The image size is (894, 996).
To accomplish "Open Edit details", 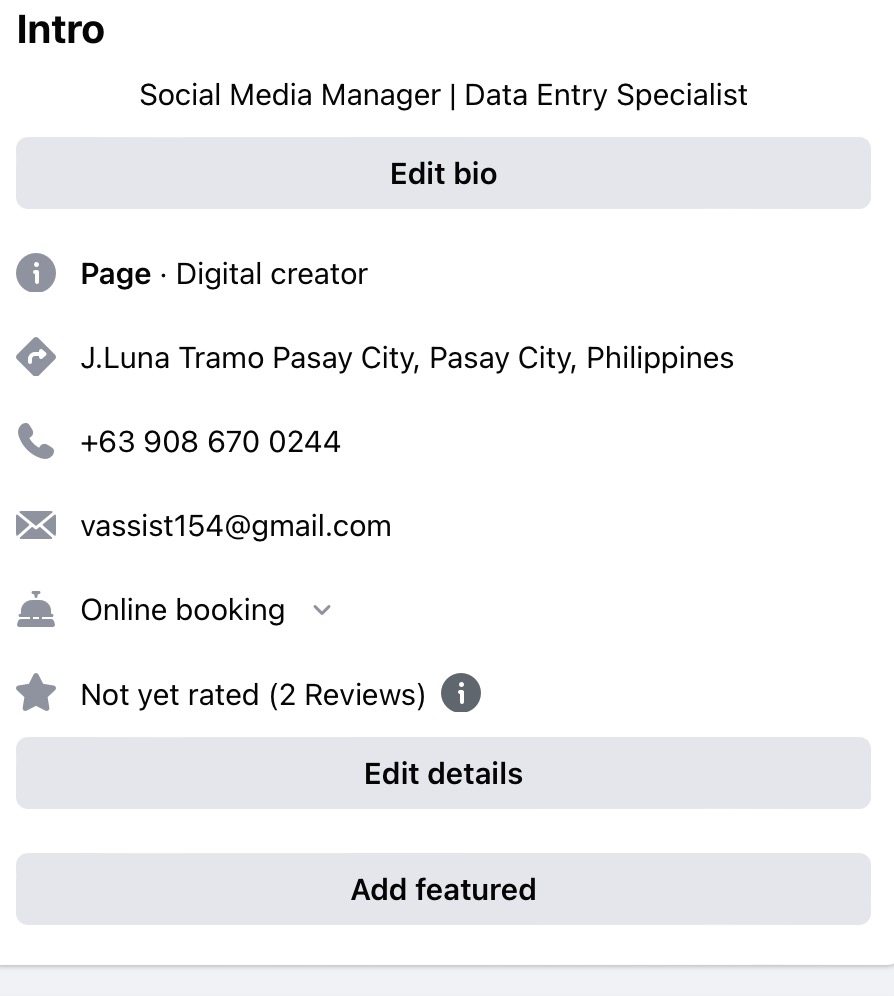I will coord(443,773).
